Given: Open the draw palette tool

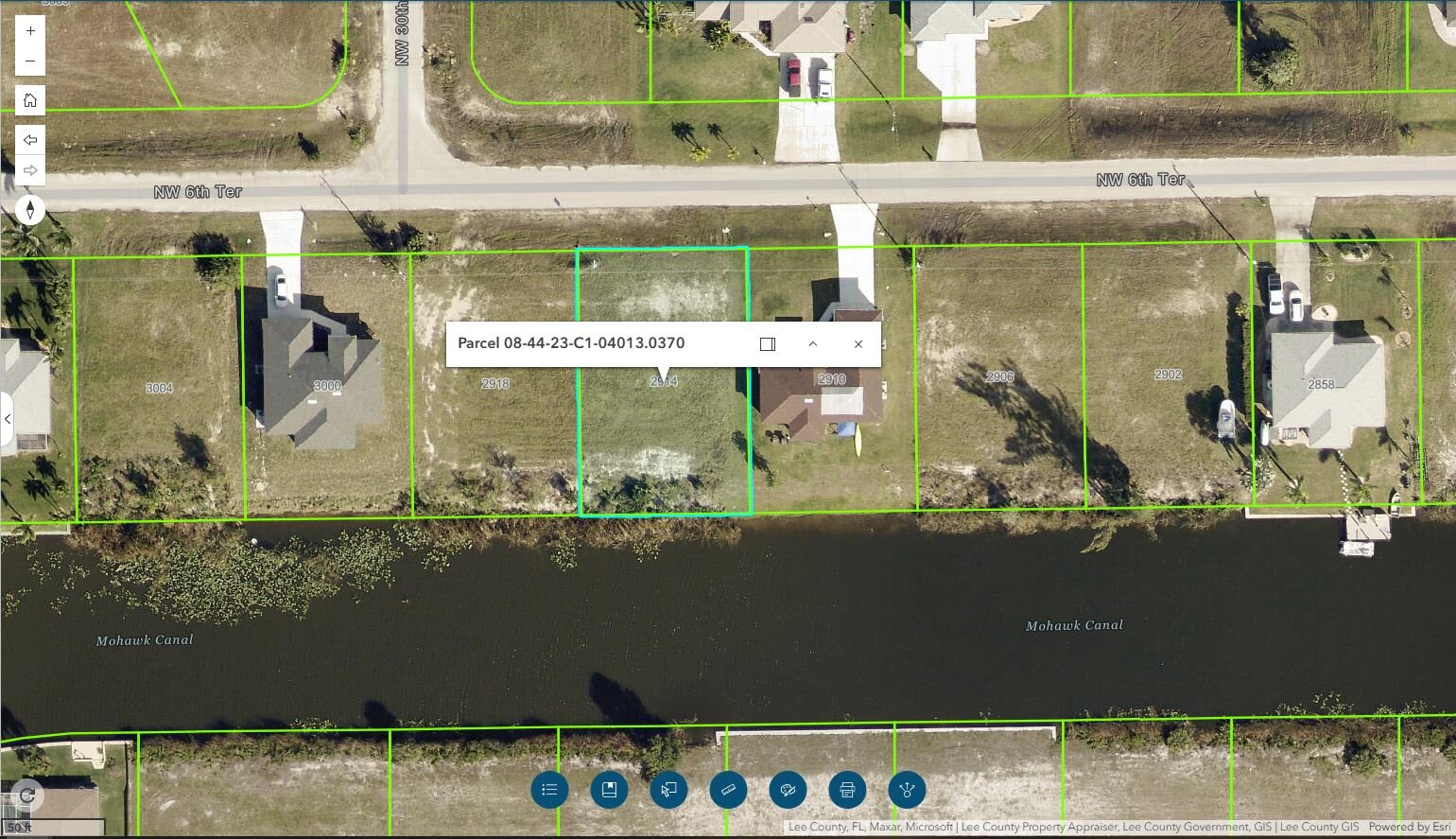Looking at the screenshot, I should [788, 790].
